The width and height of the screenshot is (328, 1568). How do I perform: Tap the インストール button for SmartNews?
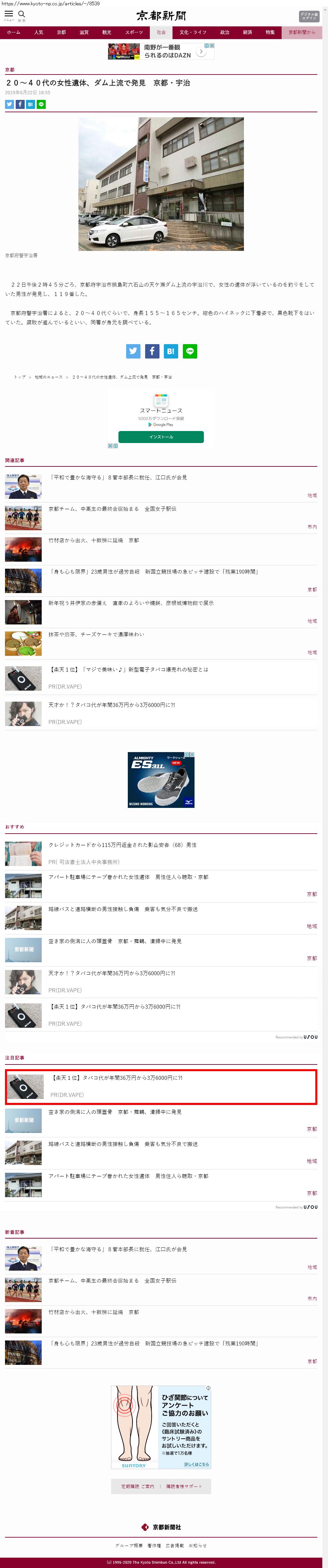point(161,437)
